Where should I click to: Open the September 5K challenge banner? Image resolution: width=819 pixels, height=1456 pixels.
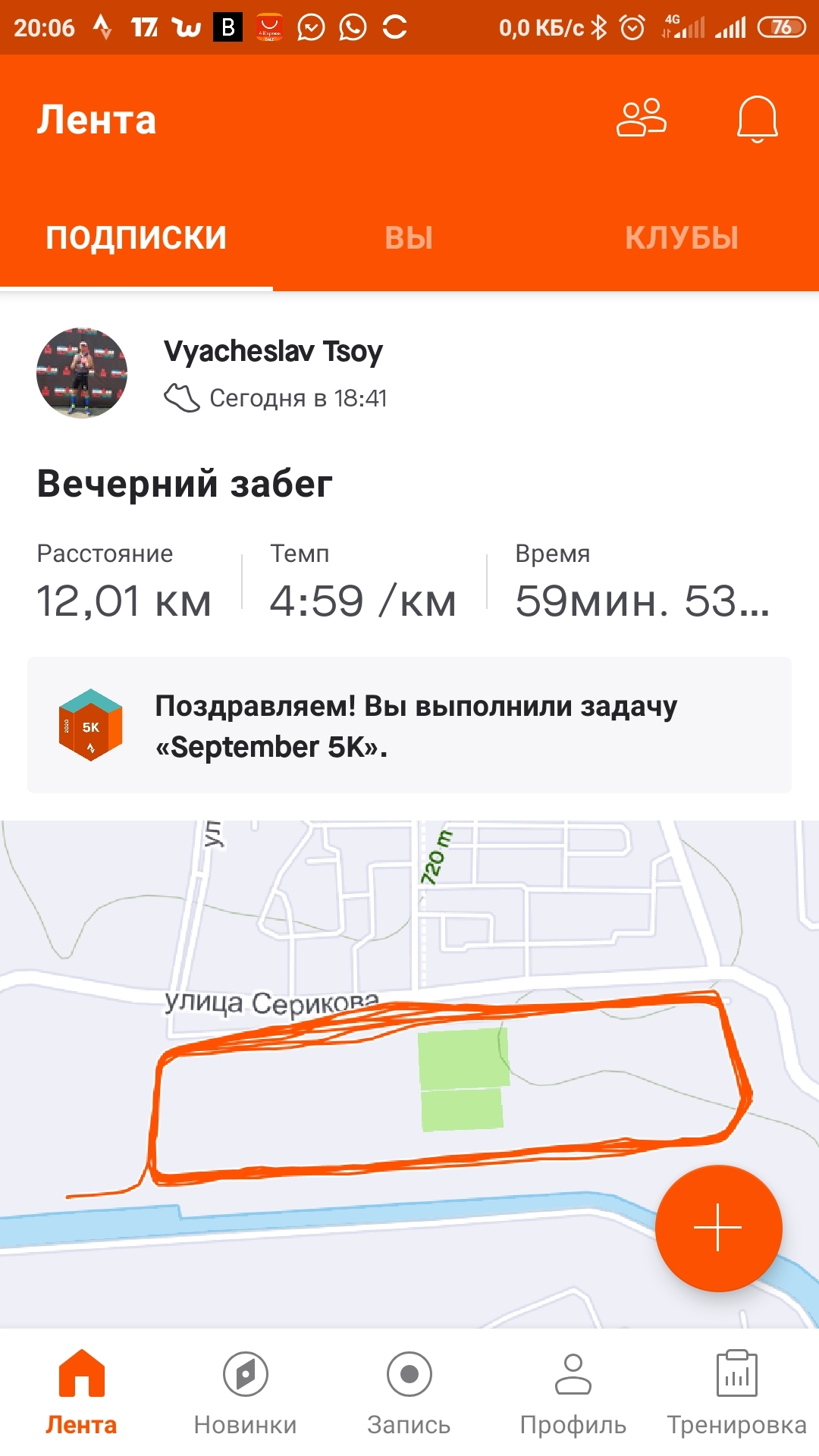409,726
